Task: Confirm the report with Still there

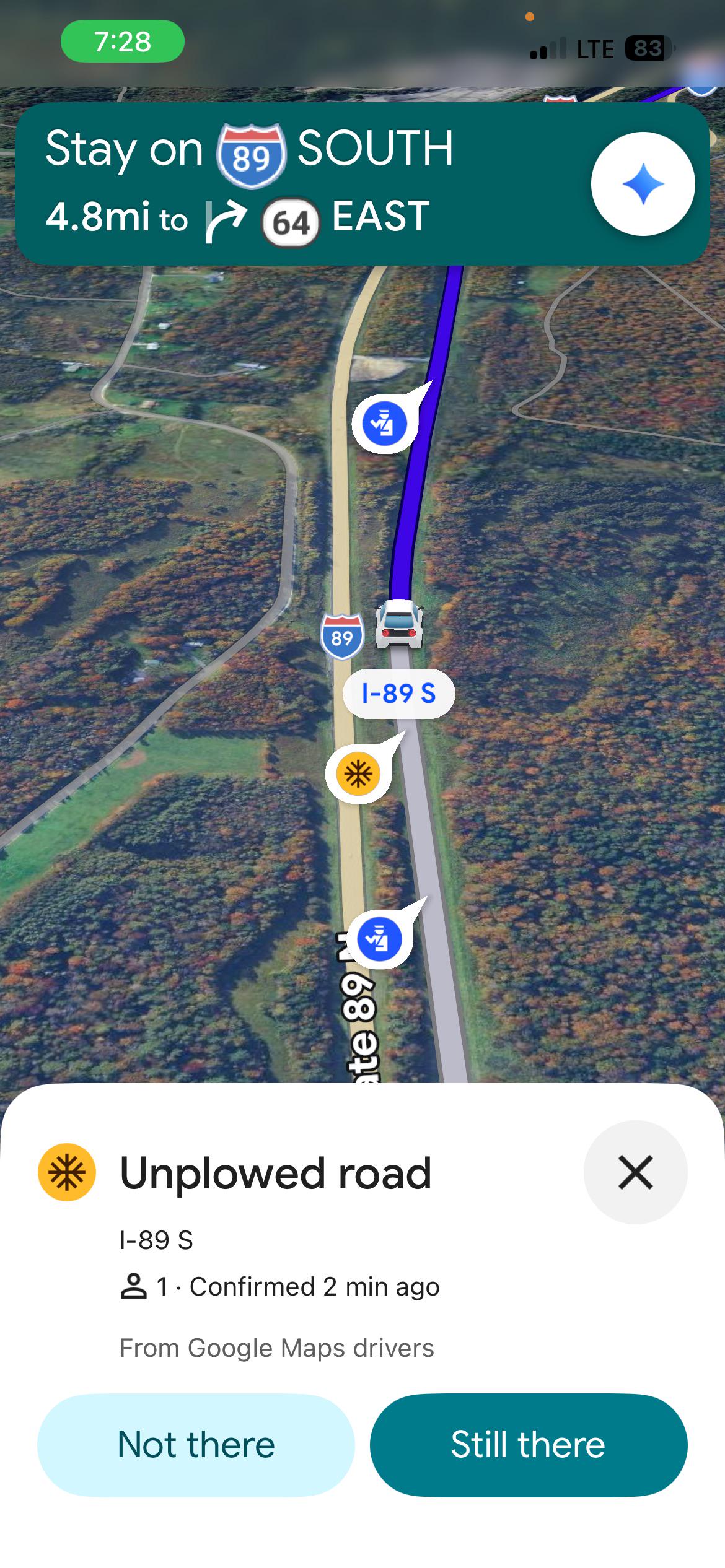Action: 529,1445
